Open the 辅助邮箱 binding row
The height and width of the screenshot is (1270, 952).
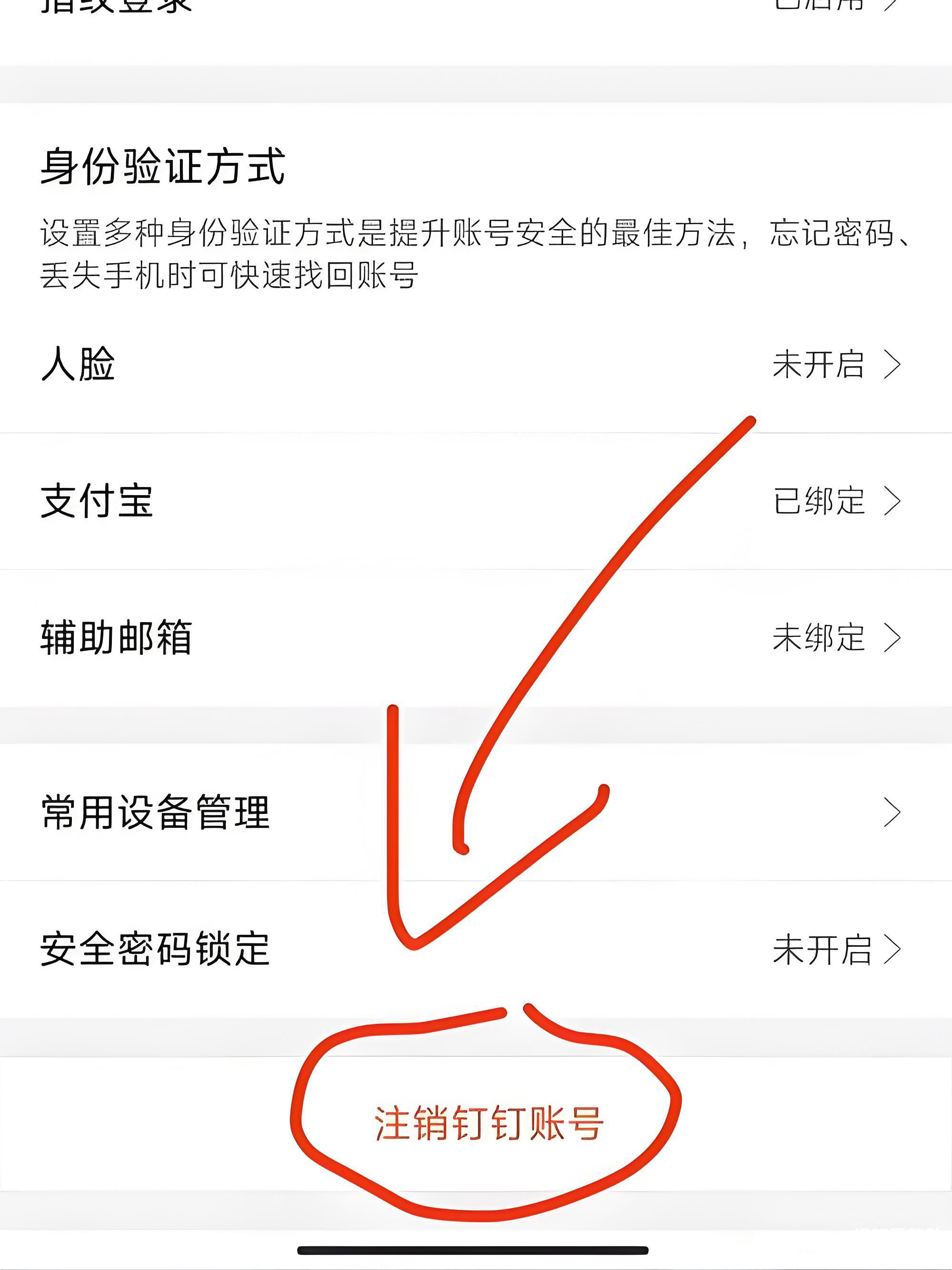(476, 637)
